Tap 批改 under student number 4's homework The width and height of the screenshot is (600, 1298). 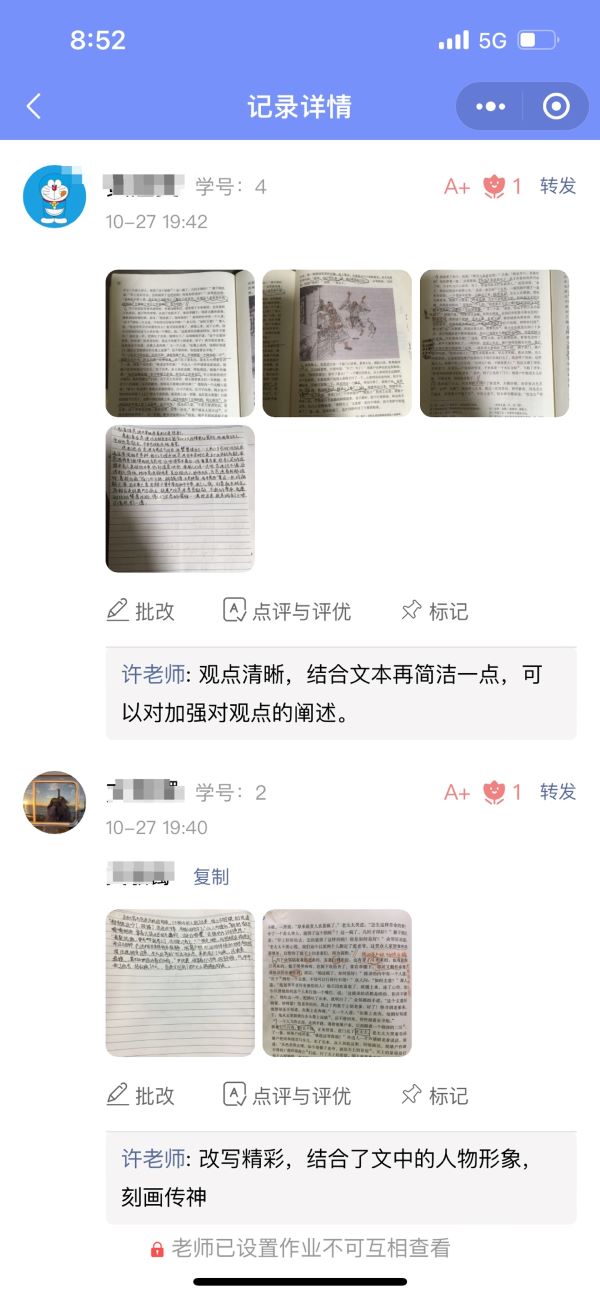click(x=141, y=611)
